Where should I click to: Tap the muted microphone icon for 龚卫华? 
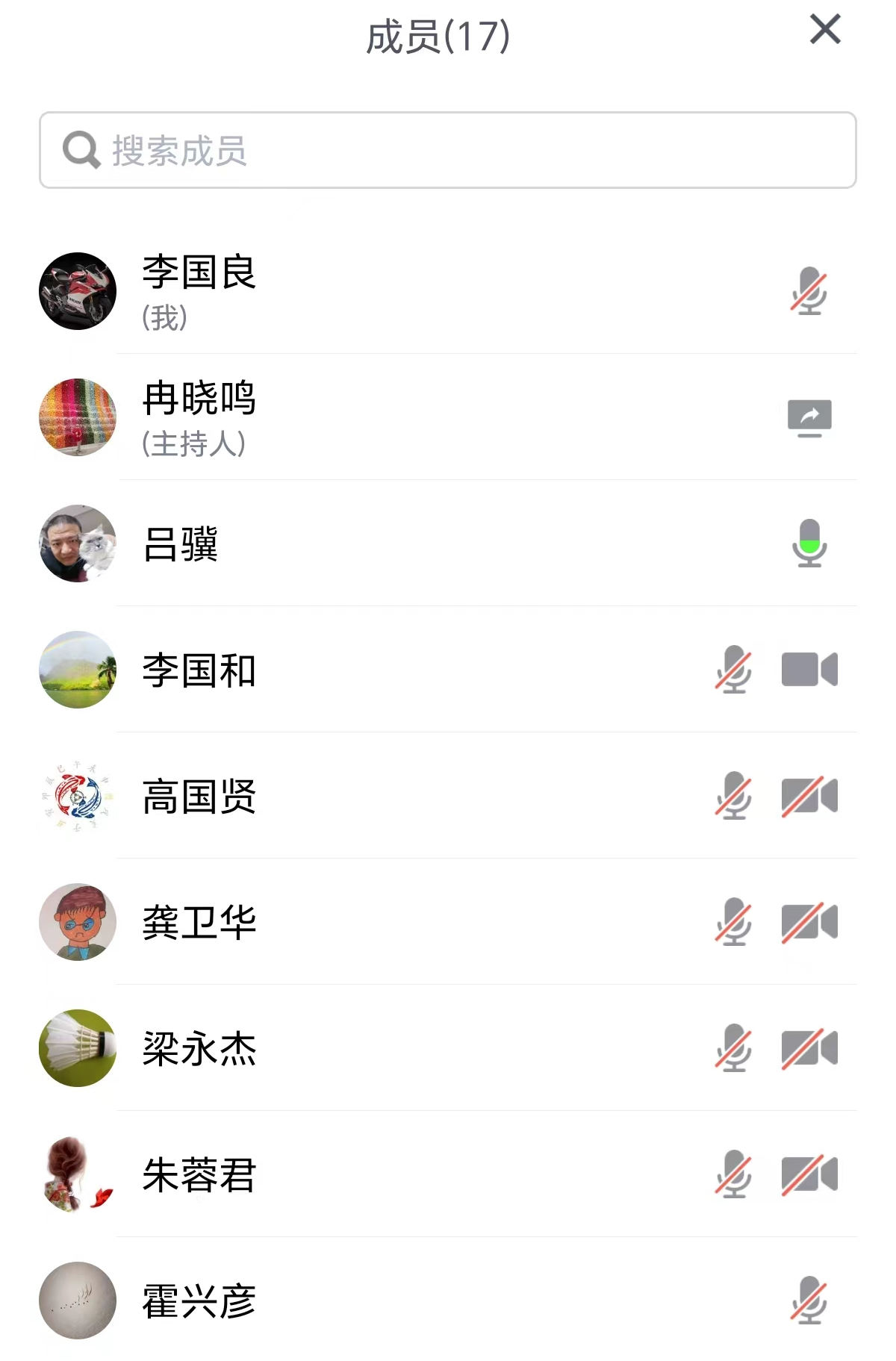click(x=734, y=922)
